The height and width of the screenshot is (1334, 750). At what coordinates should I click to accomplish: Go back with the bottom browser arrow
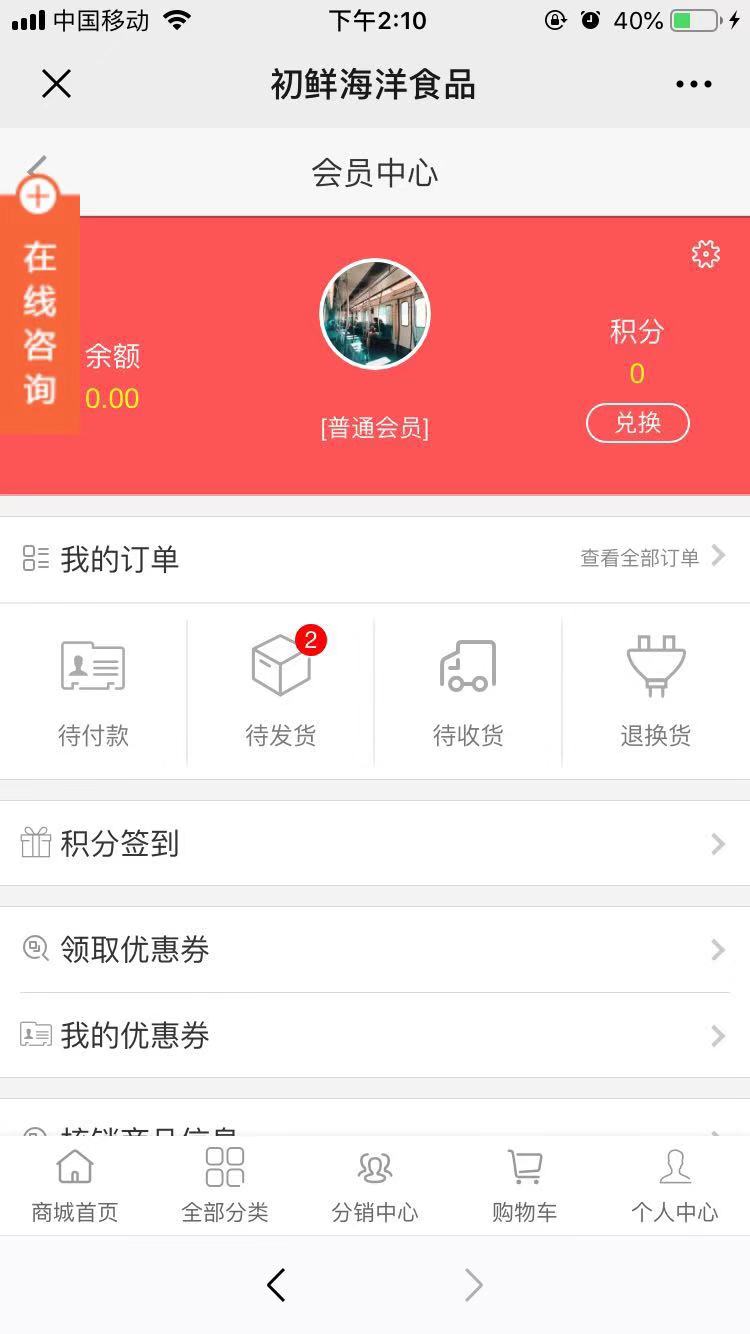277,1285
